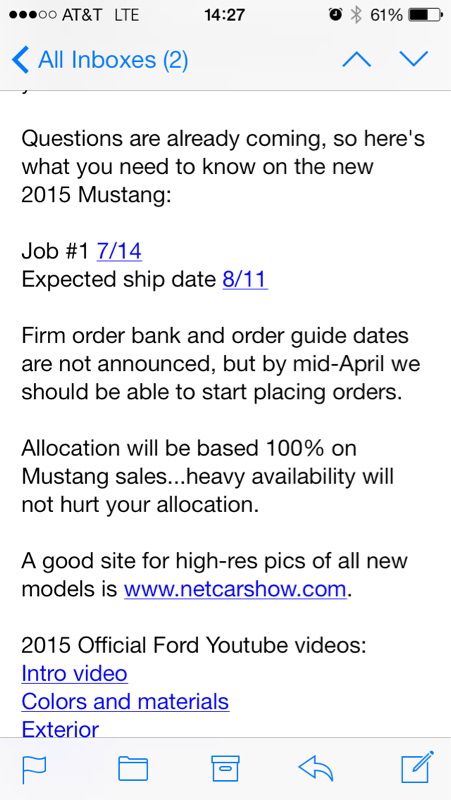This screenshot has height=800, width=451.
Task: Compose a new email
Action: (x=417, y=767)
